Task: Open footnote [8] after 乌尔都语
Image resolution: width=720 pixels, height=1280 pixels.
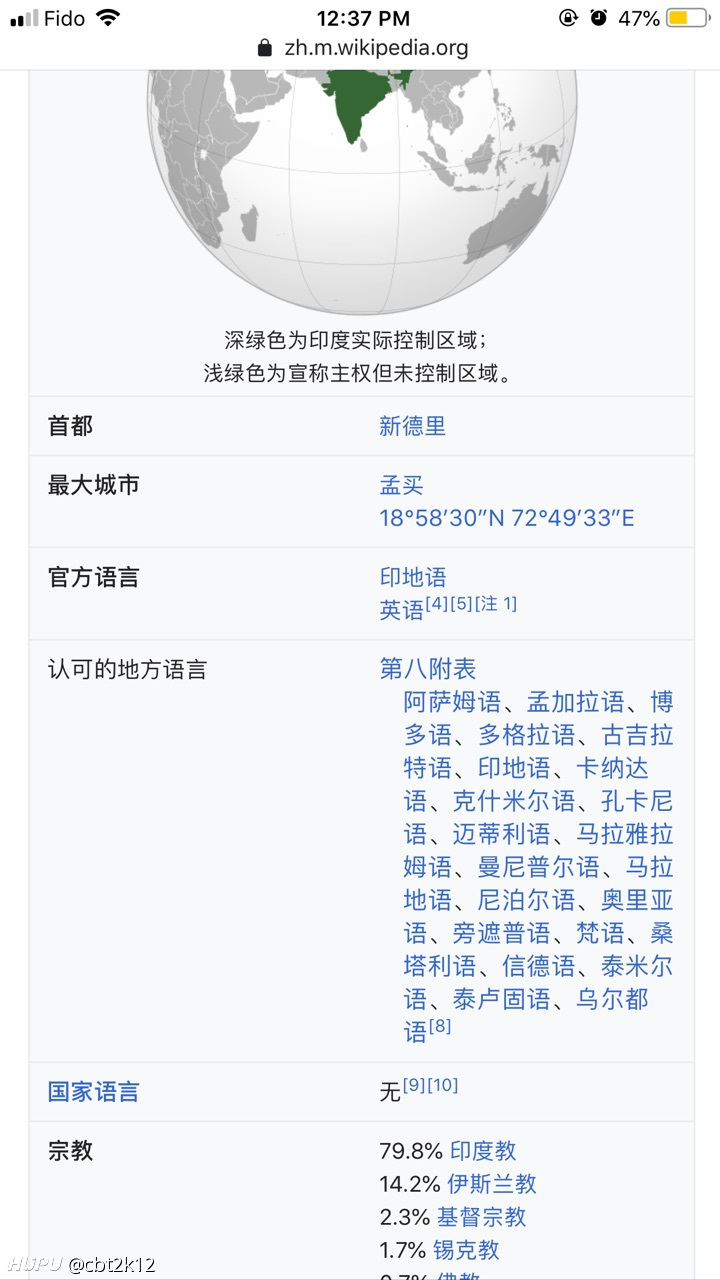Action: [440, 1026]
